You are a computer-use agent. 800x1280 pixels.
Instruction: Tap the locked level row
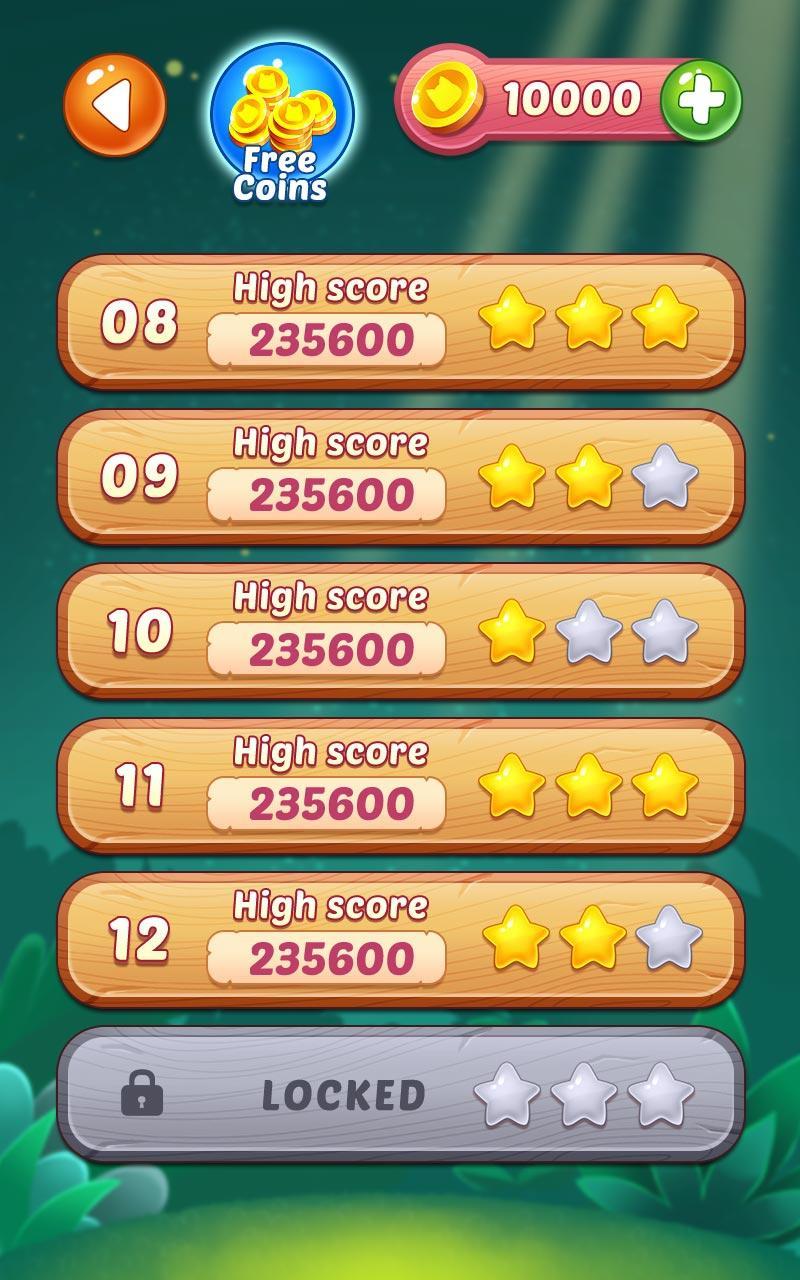(x=400, y=1094)
